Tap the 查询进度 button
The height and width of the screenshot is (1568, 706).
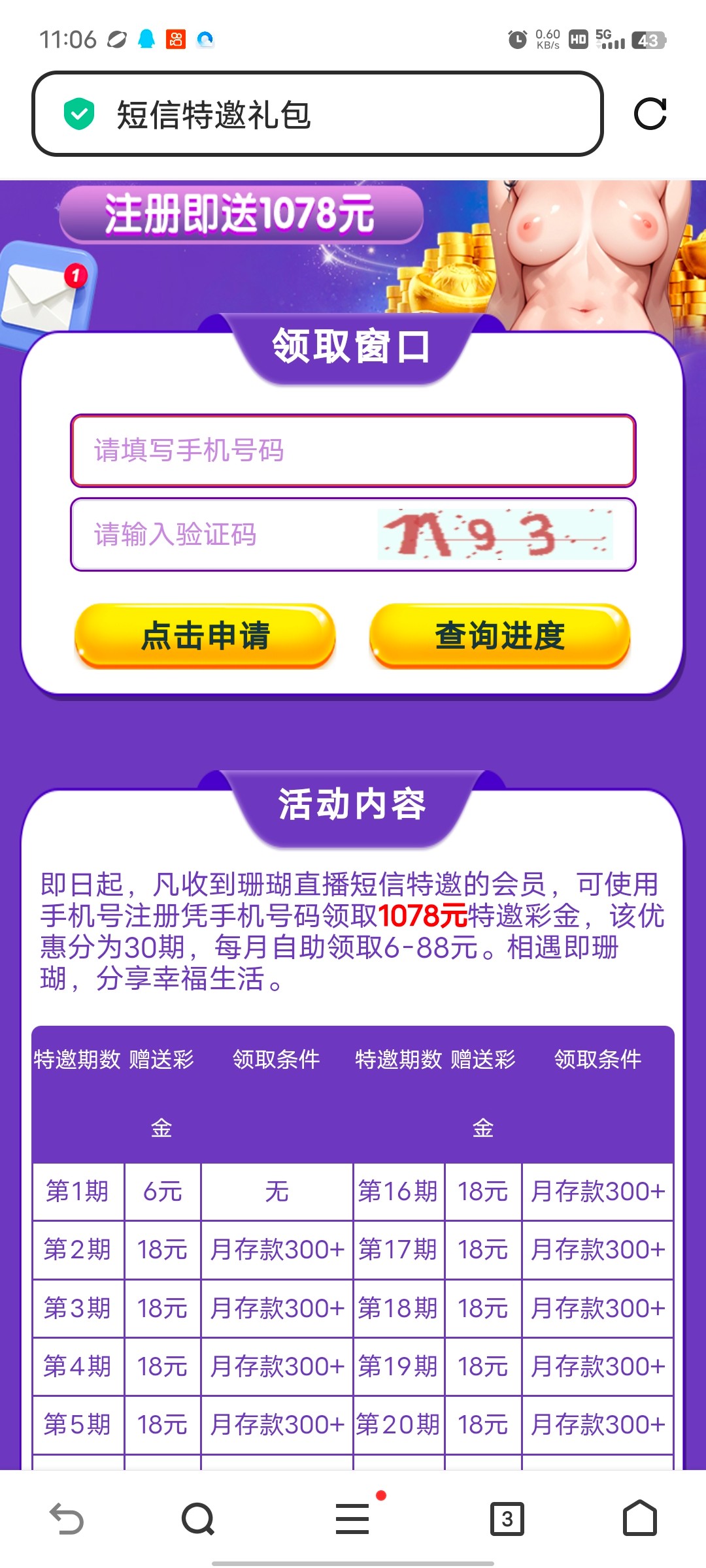point(499,636)
